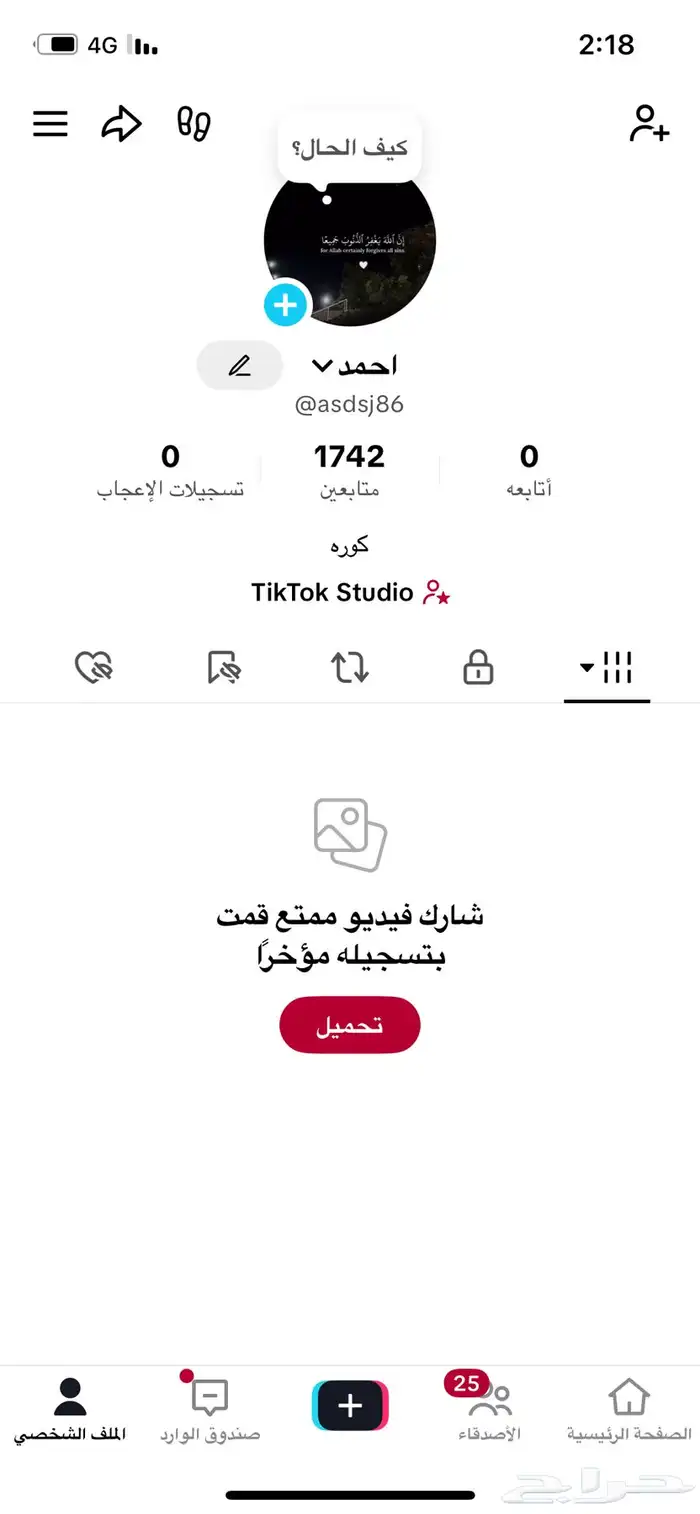The width and height of the screenshot is (700, 1514).
Task: Open the الأصدقاء friends tab
Action: click(489, 1410)
